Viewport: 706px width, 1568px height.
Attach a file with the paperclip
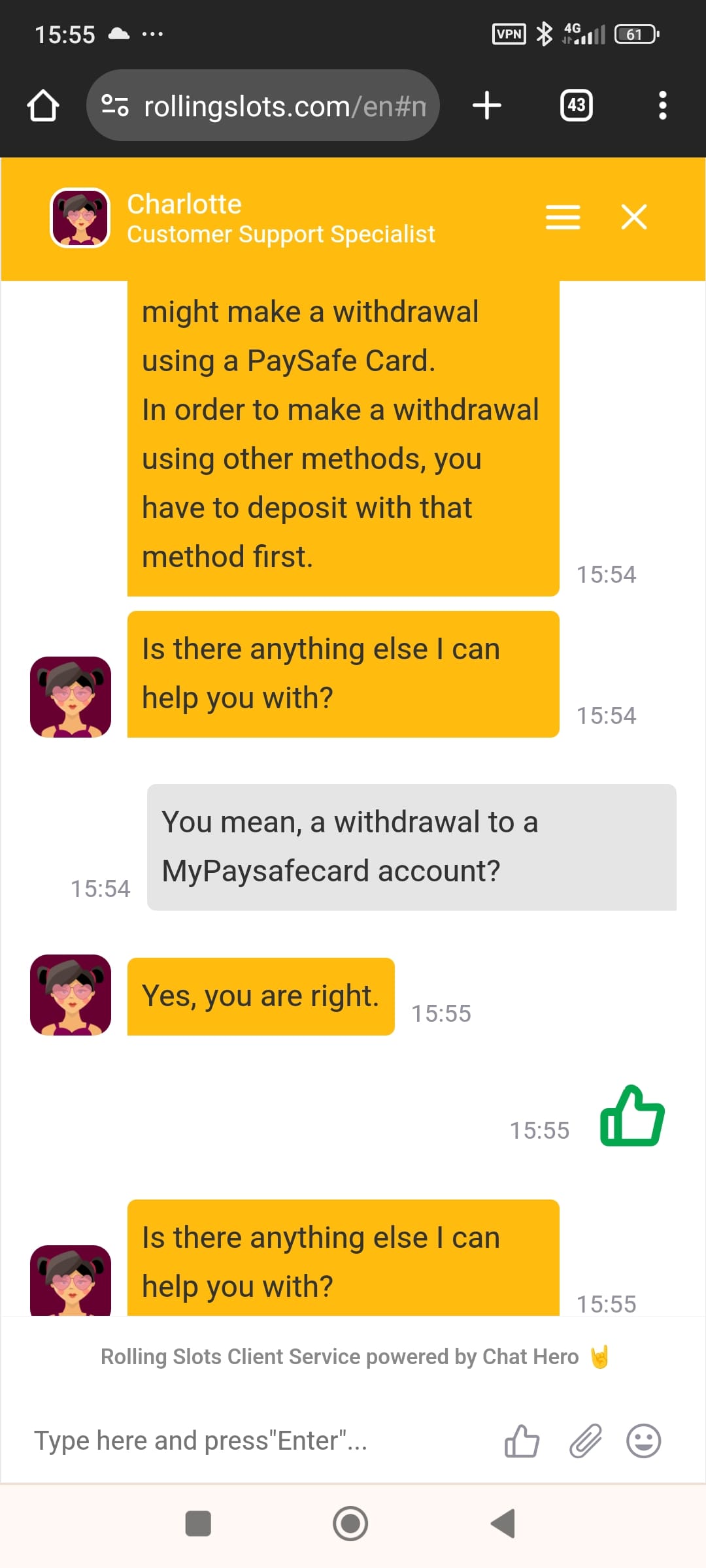(x=585, y=1441)
